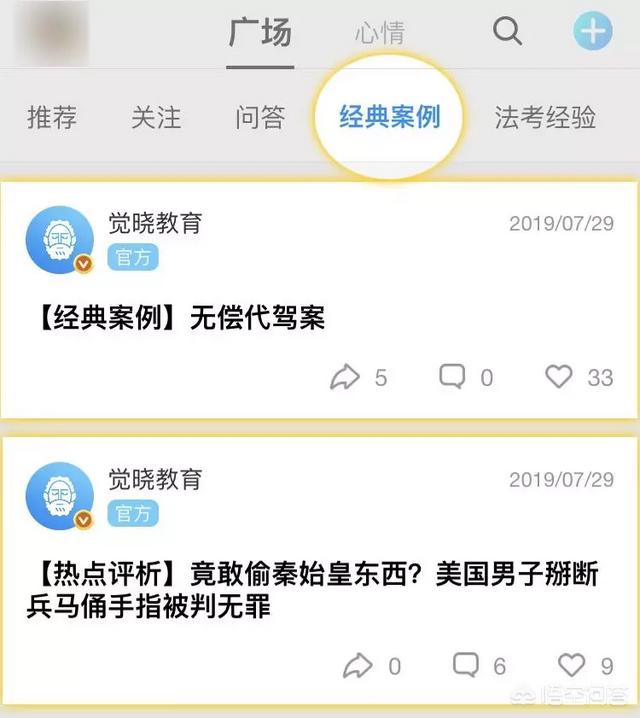
Task: Like the 兵马俑手指 post
Action: pos(571,665)
